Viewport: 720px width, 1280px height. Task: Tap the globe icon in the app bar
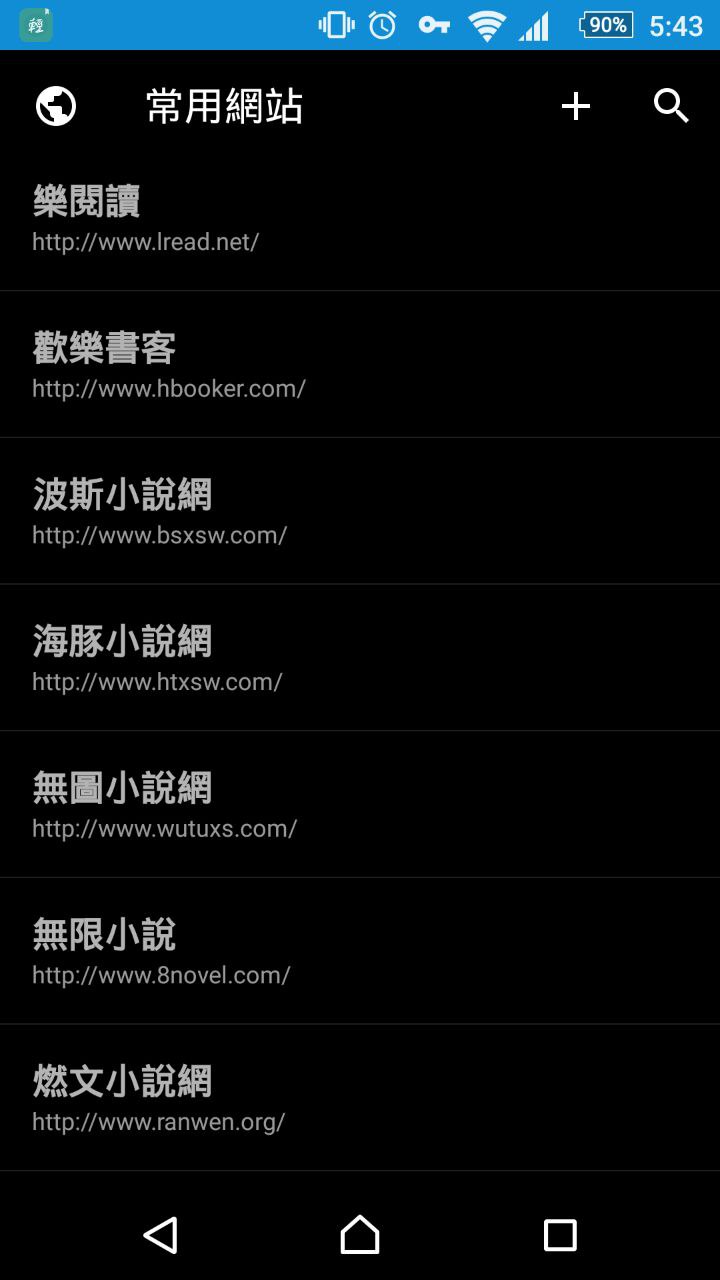coord(56,106)
